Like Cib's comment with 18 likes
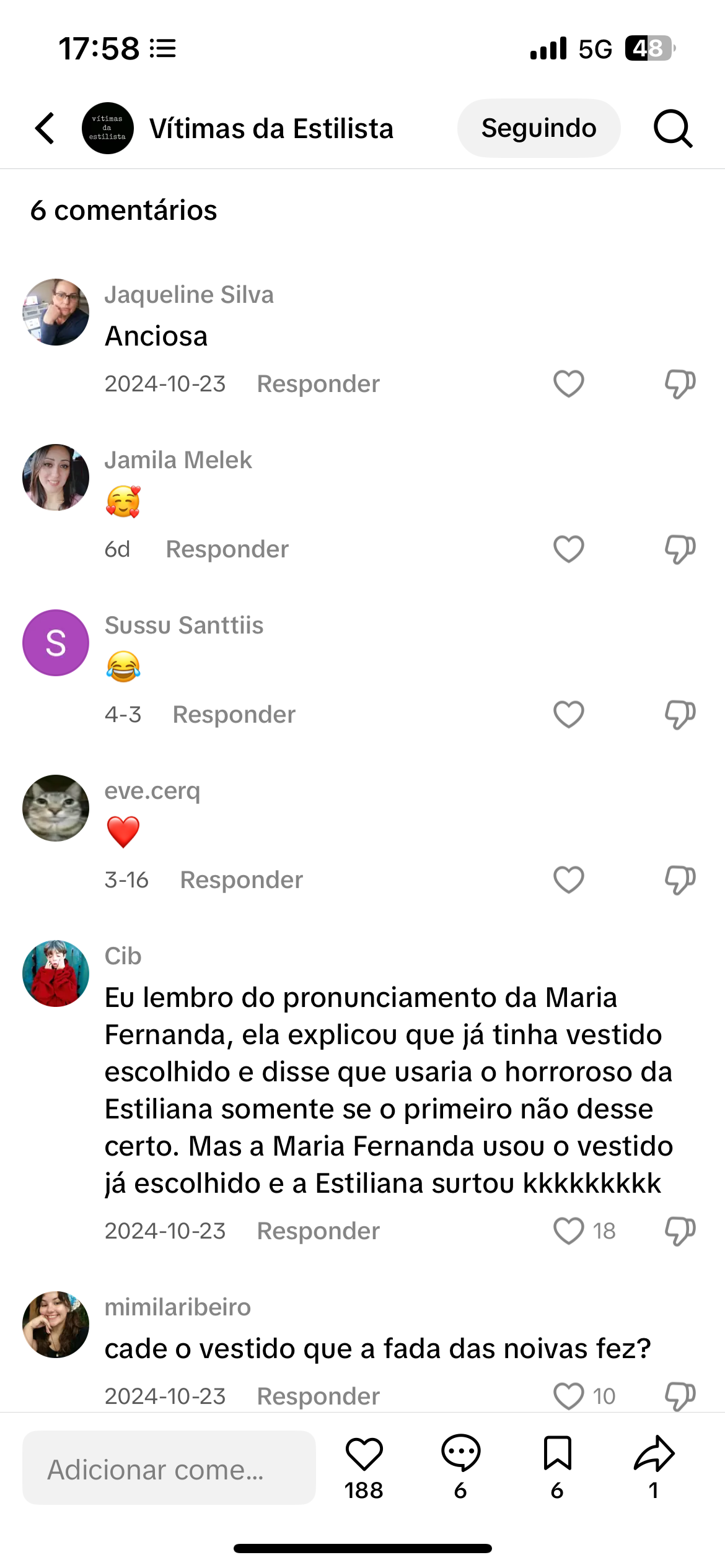 pos(568,1230)
